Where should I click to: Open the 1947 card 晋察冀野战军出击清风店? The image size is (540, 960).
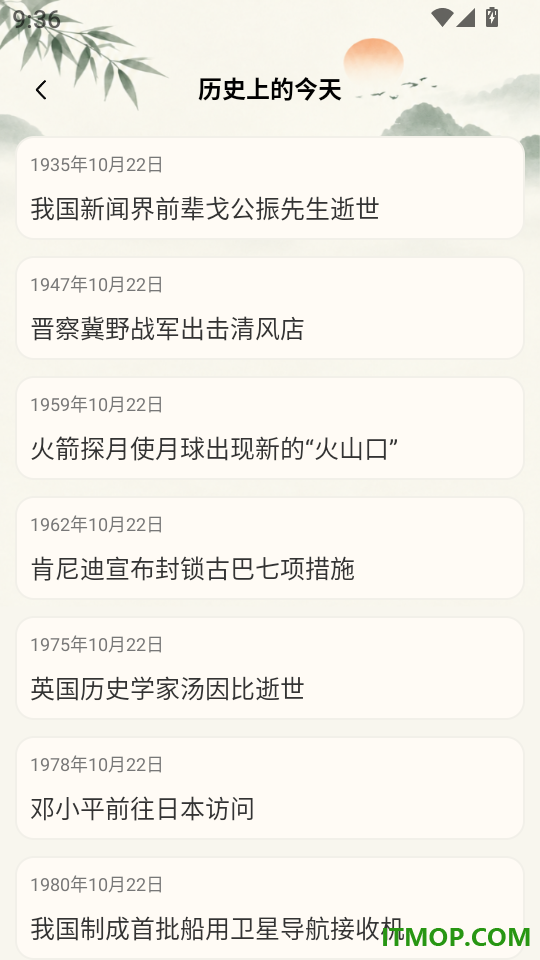[x=270, y=308]
